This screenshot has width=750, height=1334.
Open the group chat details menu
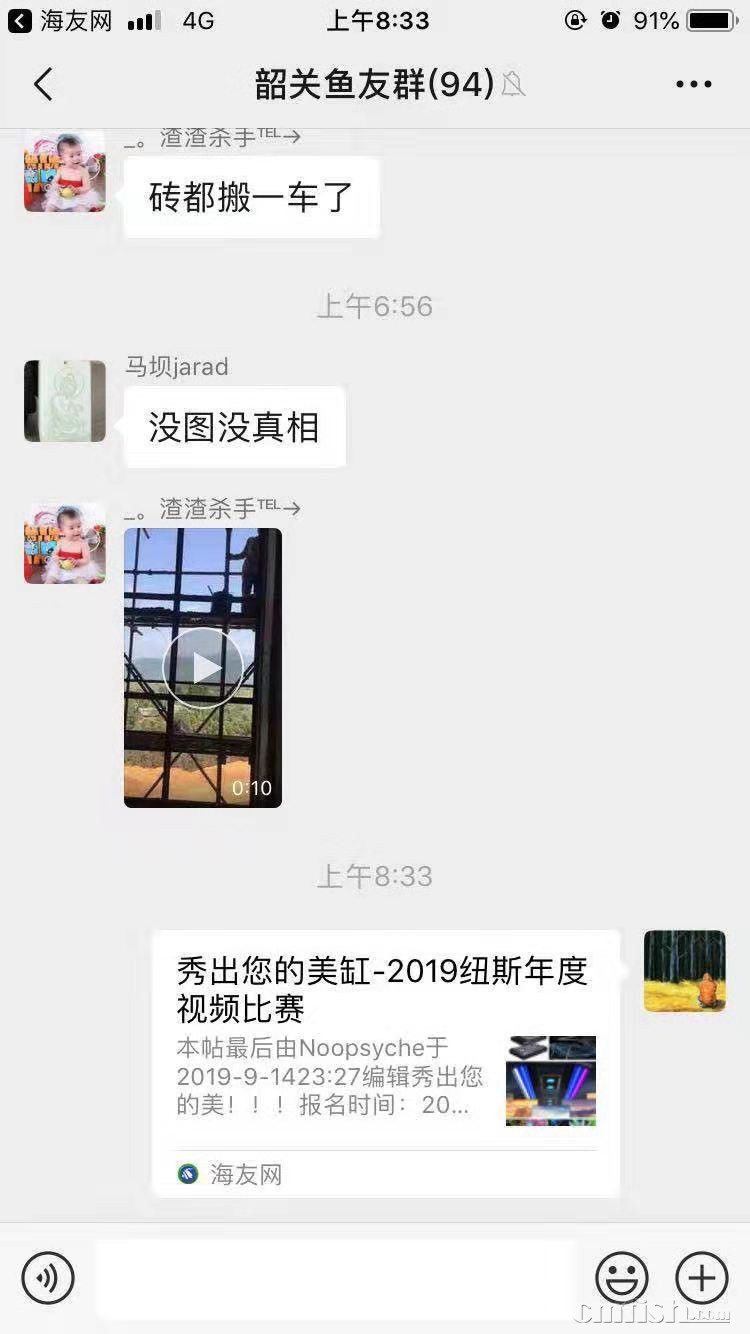(x=693, y=85)
